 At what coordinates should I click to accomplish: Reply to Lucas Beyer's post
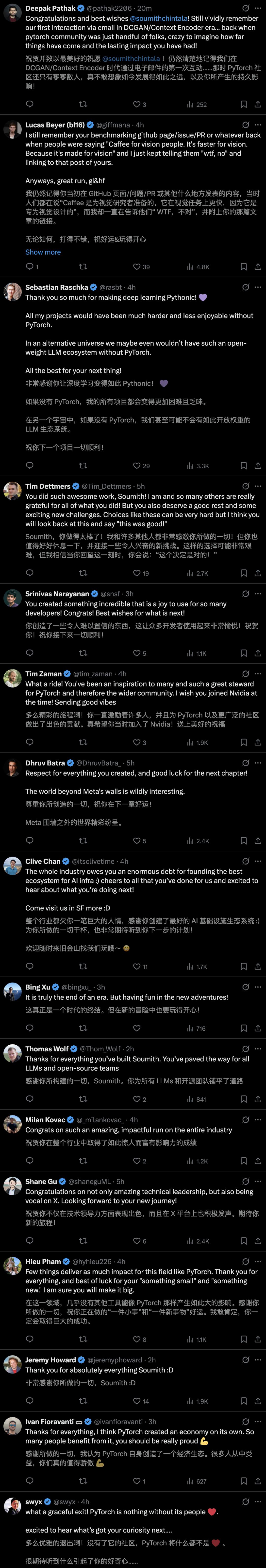29,267
